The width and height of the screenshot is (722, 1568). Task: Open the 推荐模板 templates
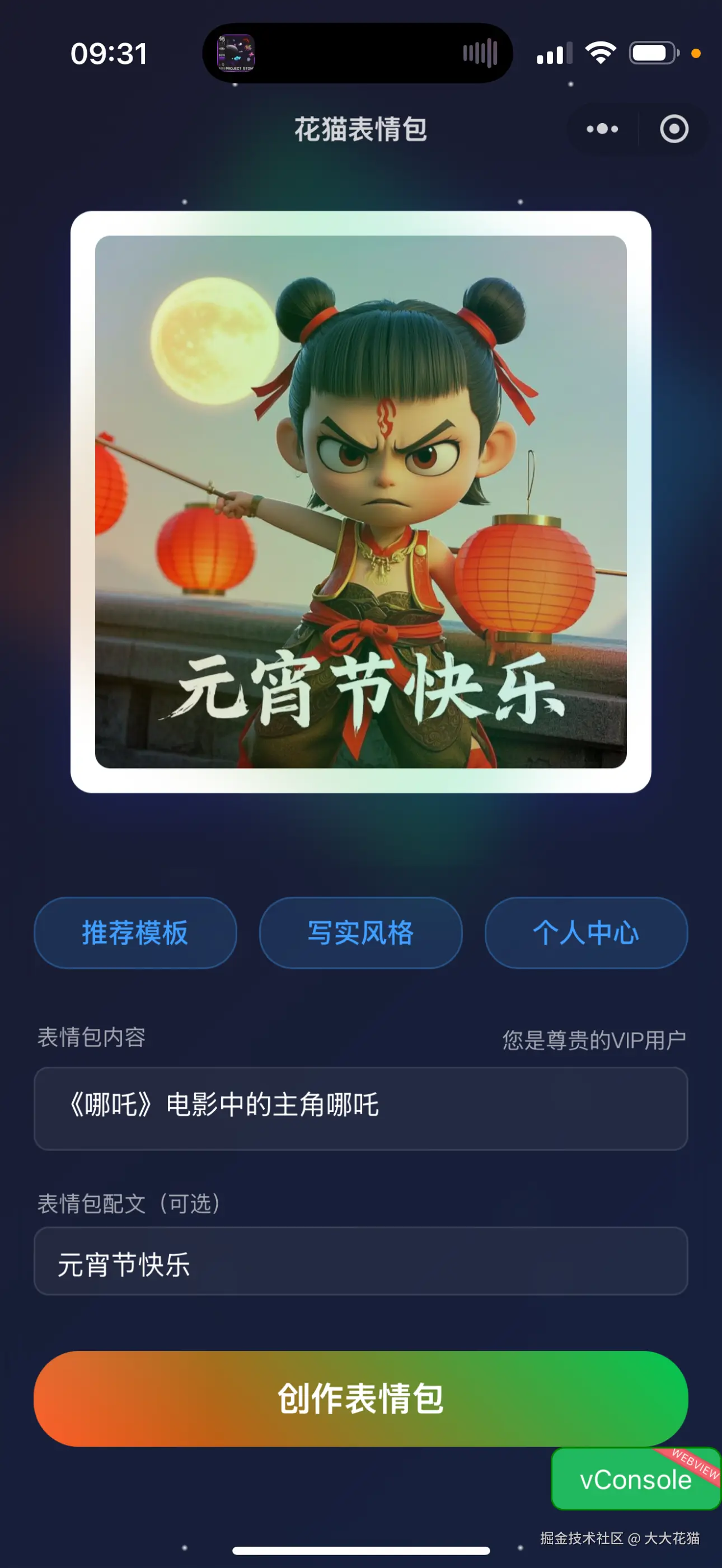pyautogui.click(x=135, y=933)
